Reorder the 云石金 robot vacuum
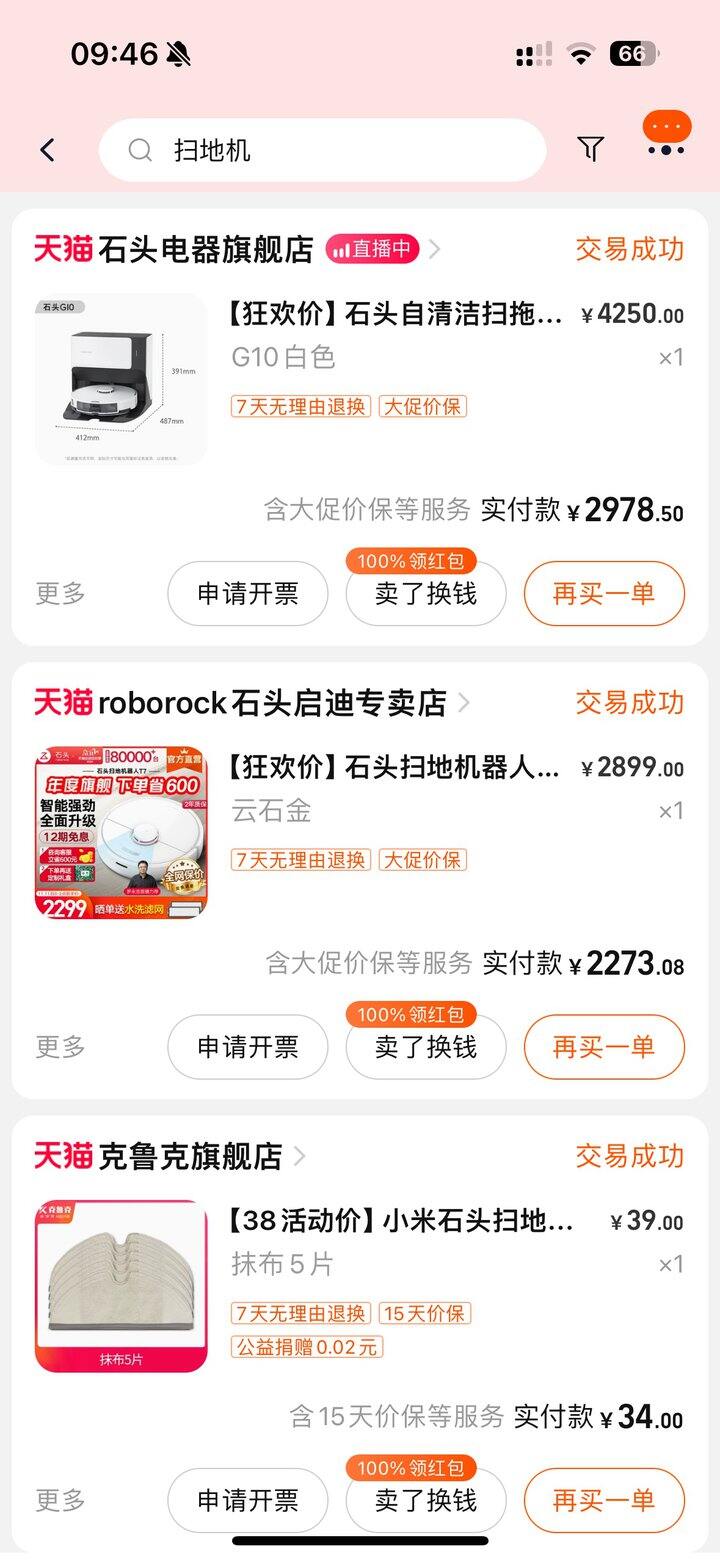The width and height of the screenshot is (720, 1560). click(604, 1047)
